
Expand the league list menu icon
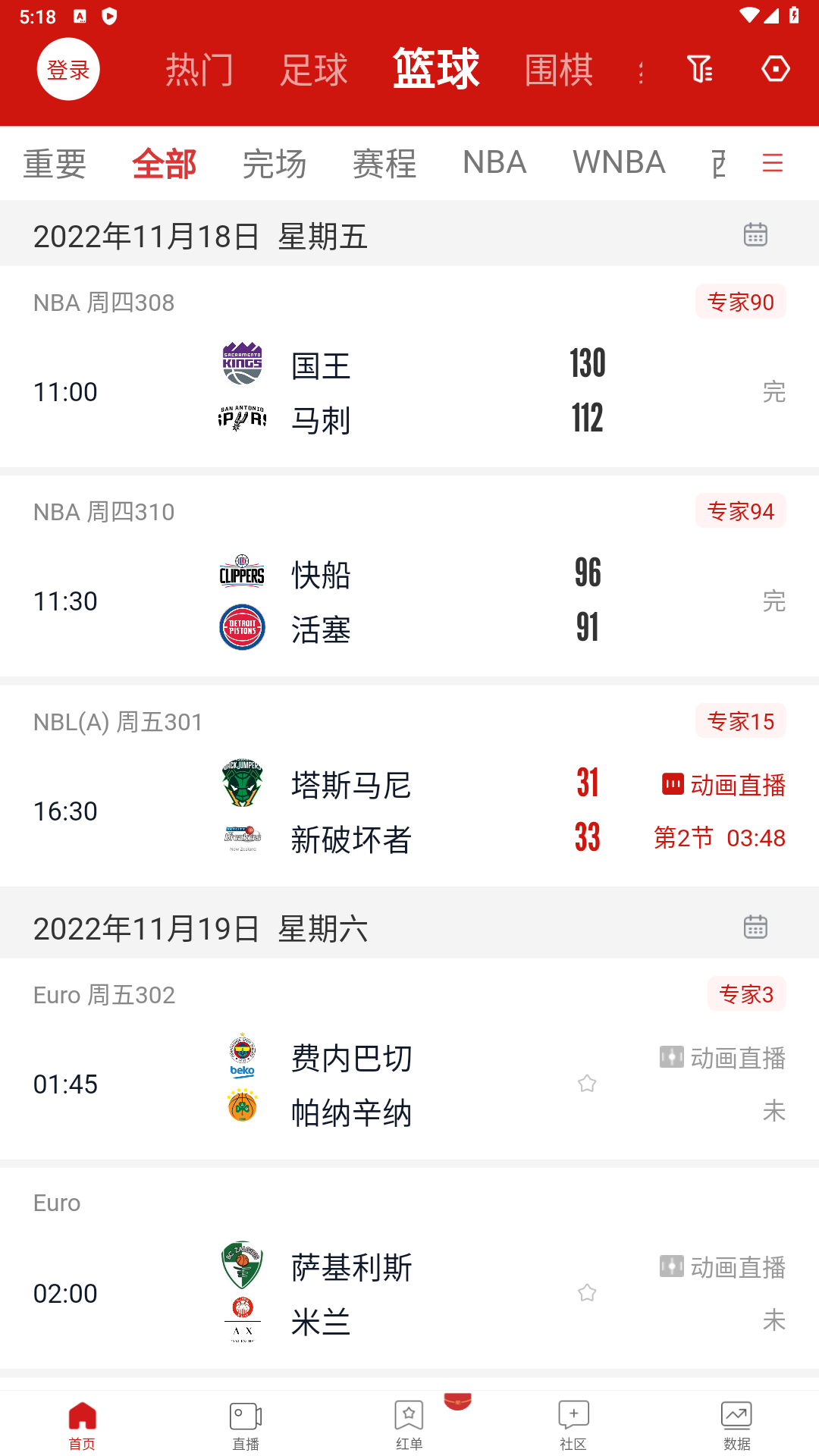point(772,163)
